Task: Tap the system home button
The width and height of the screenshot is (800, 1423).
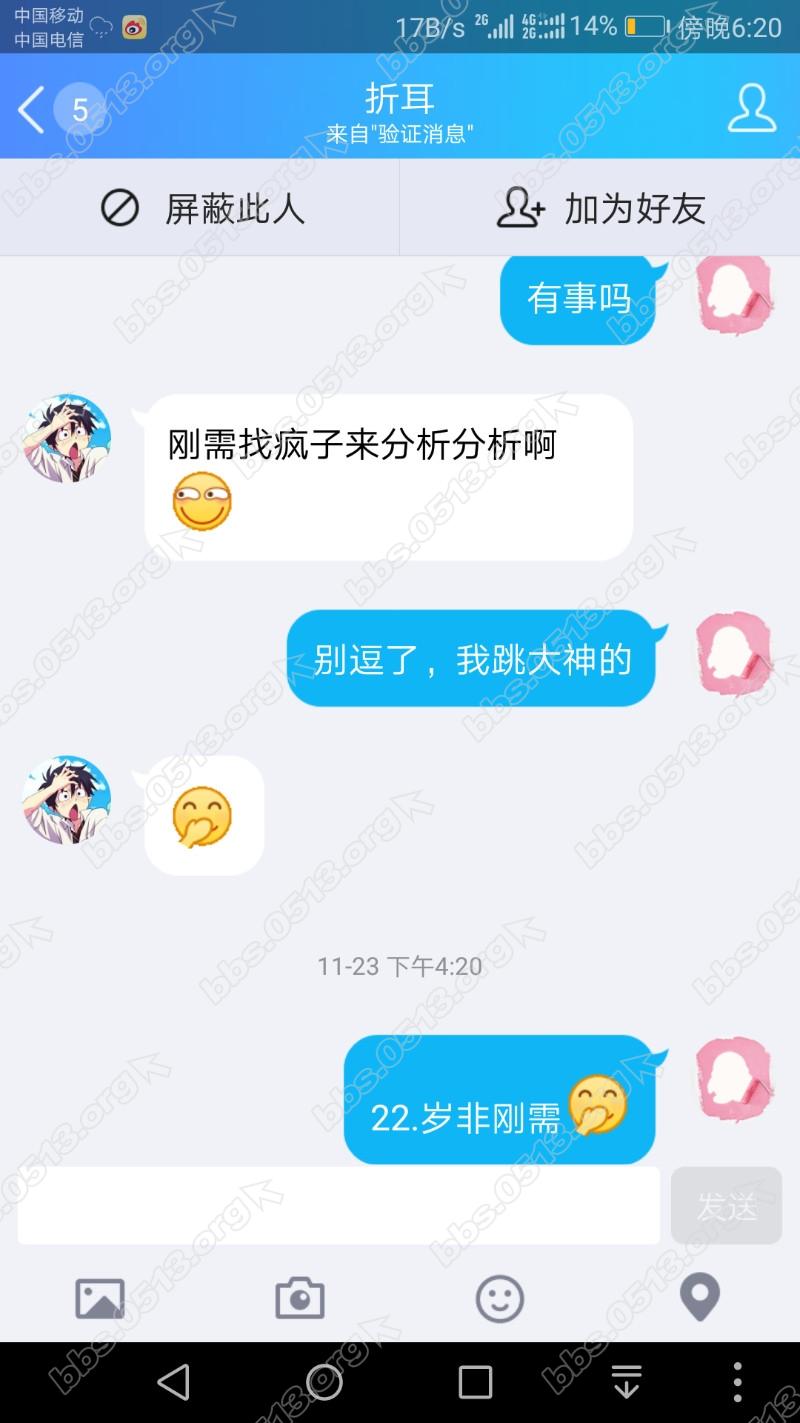Action: click(x=324, y=1383)
